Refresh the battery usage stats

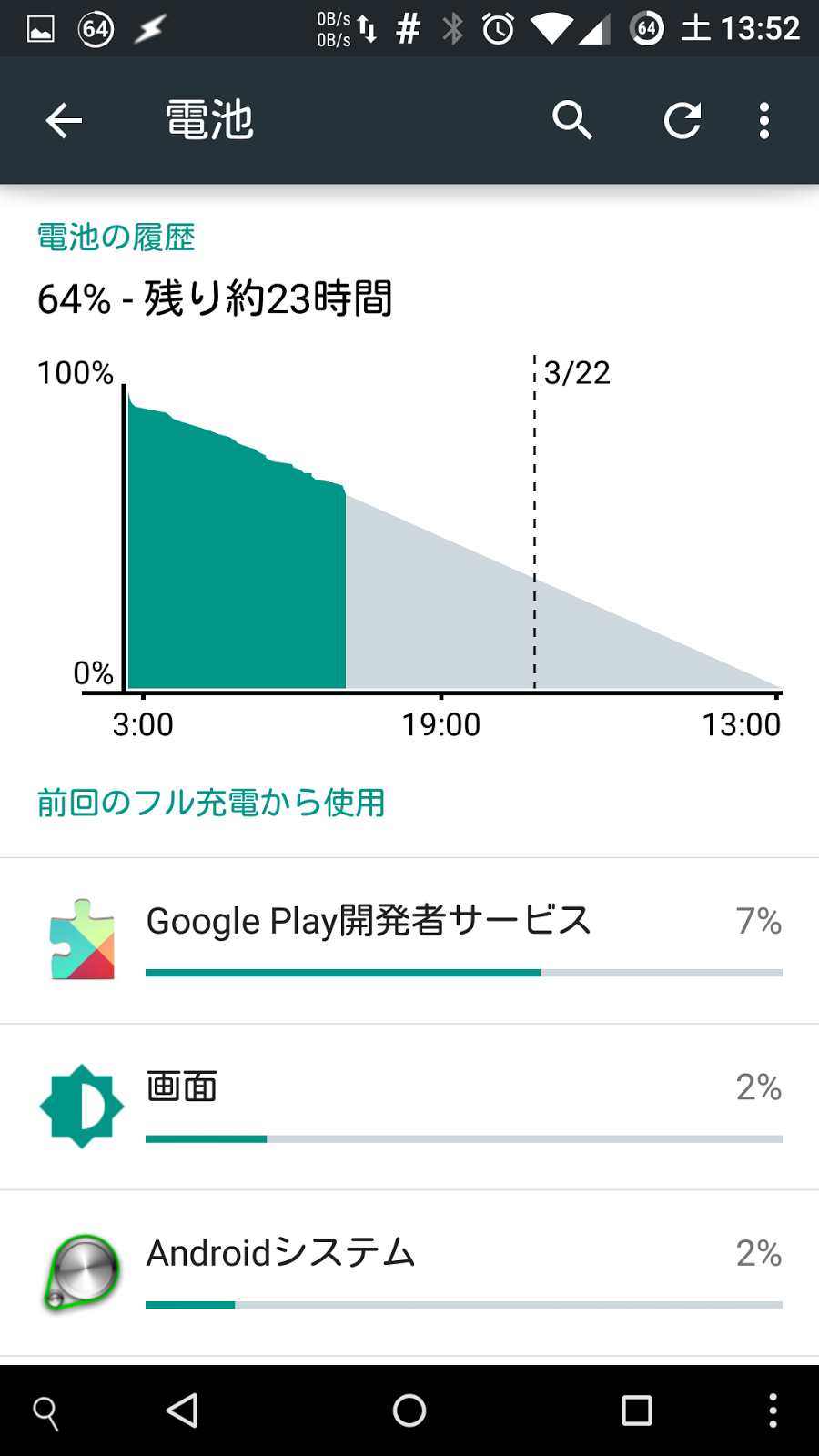[x=682, y=120]
